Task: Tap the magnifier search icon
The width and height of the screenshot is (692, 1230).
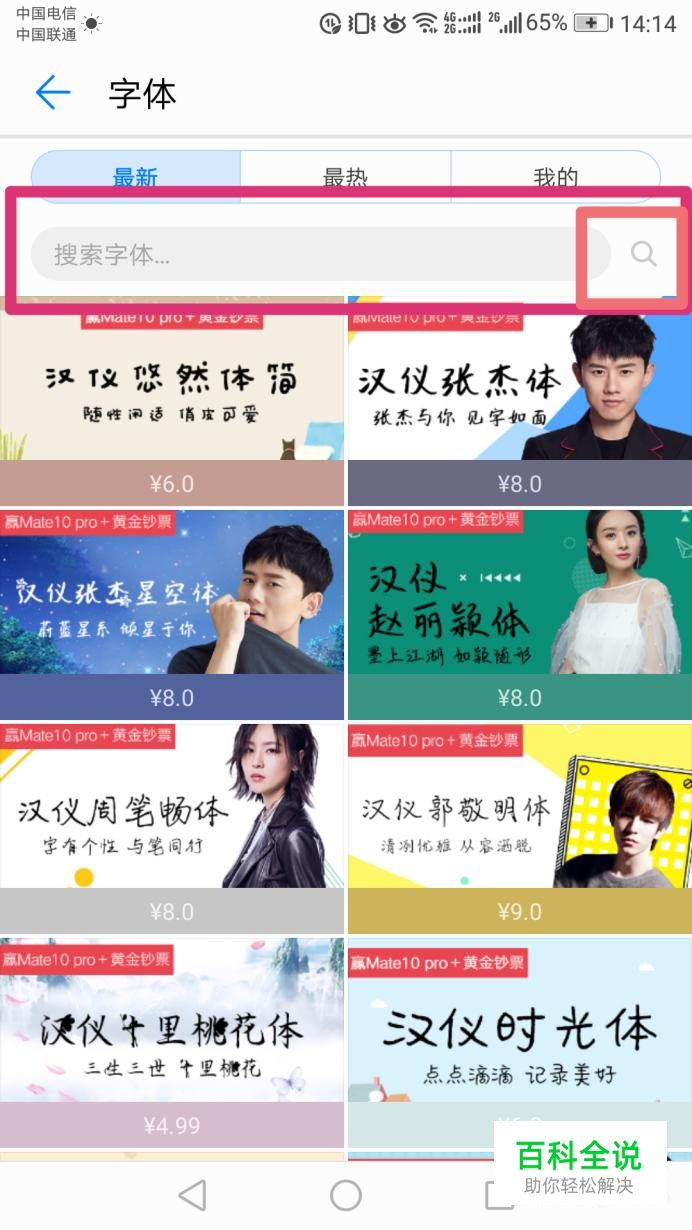Action: coord(644,254)
